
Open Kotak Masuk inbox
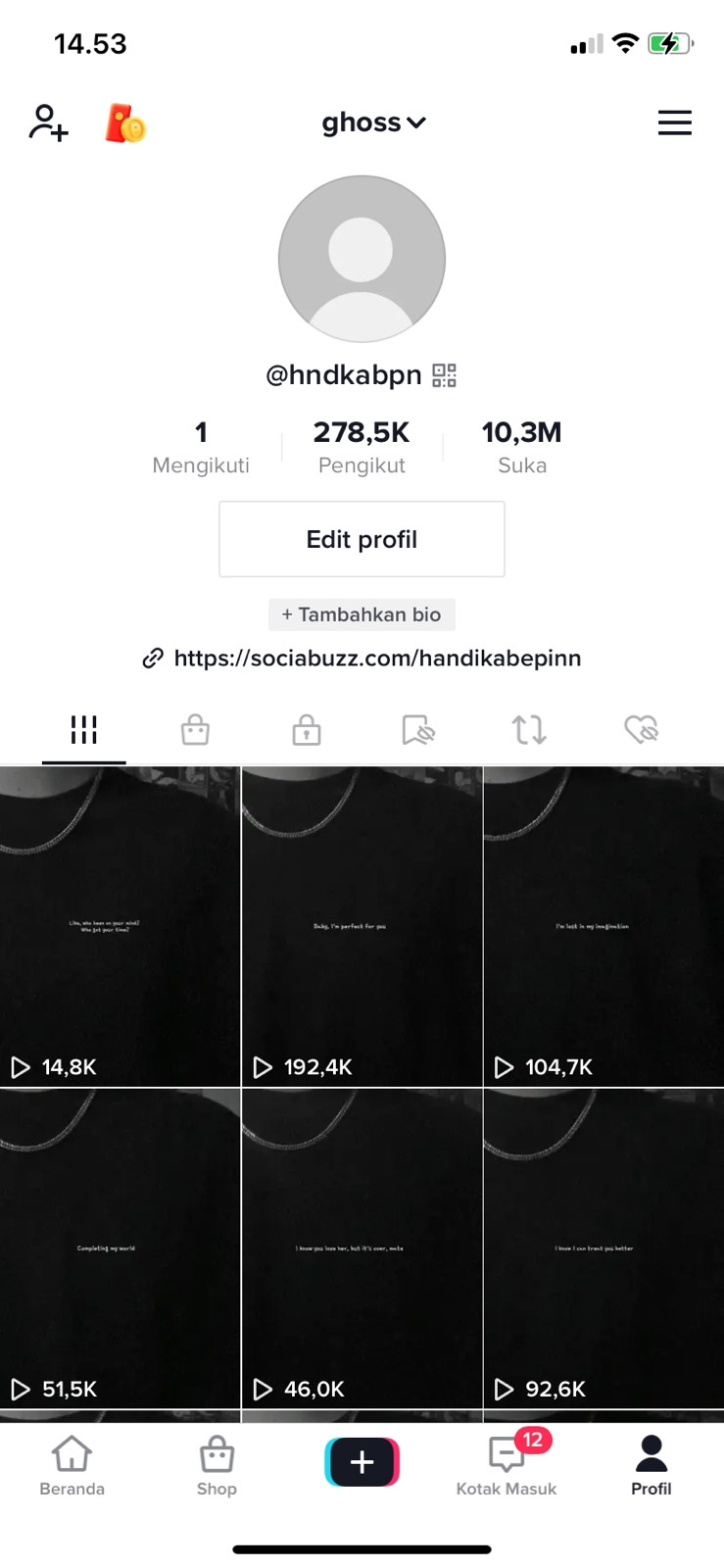click(x=507, y=1466)
